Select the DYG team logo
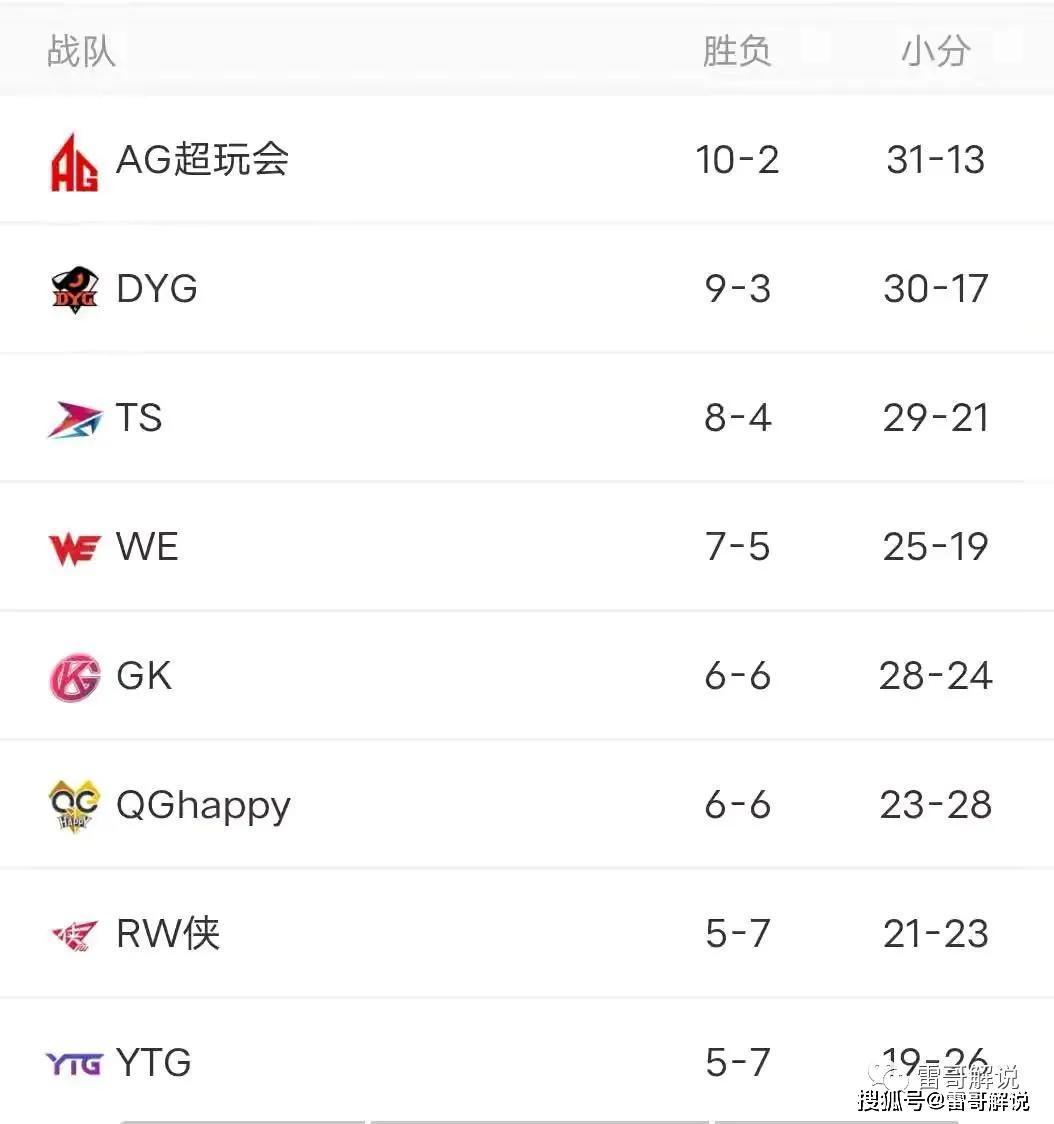 (72, 288)
